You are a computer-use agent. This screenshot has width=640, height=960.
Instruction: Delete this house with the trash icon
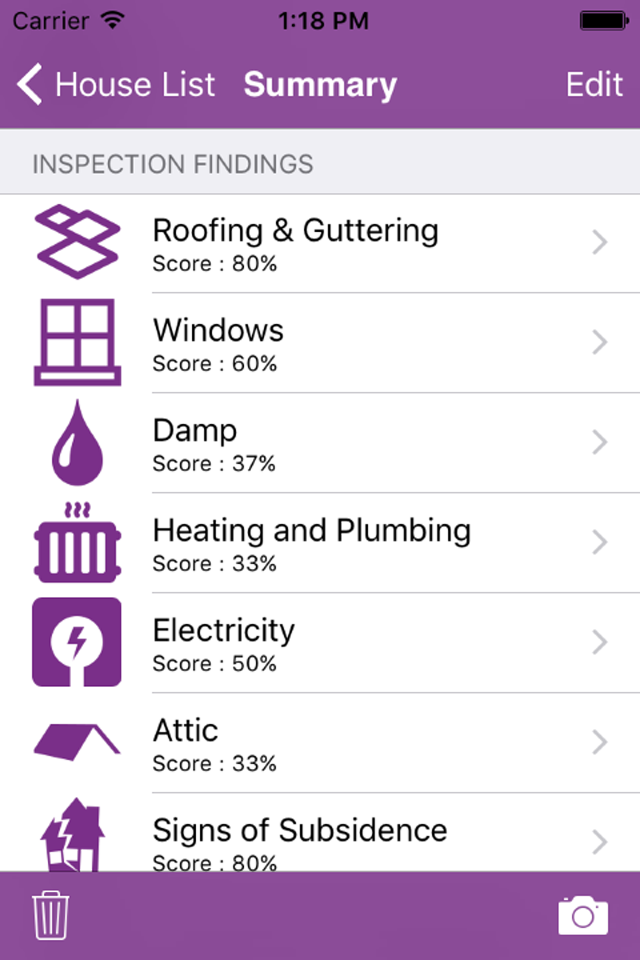[51, 915]
